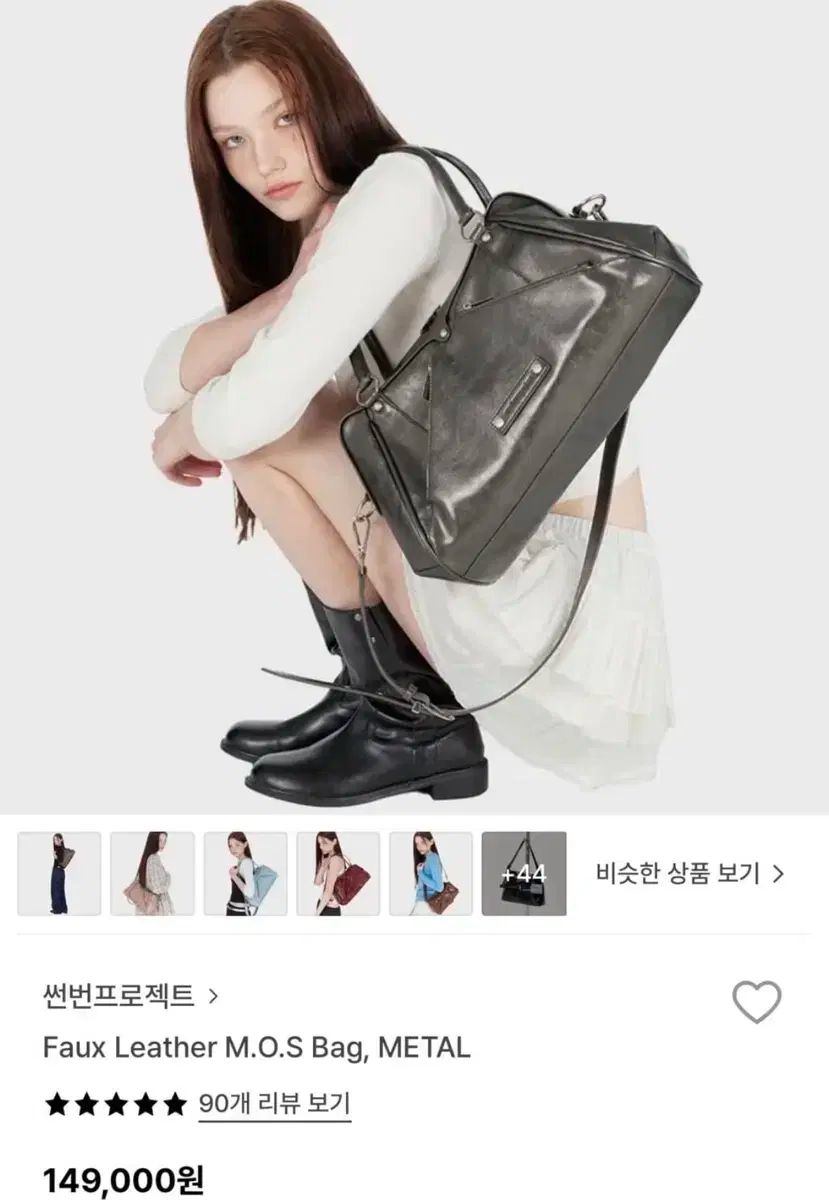
Task: View thumbnail with light blue bag
Action: click(x=245, y=873)
